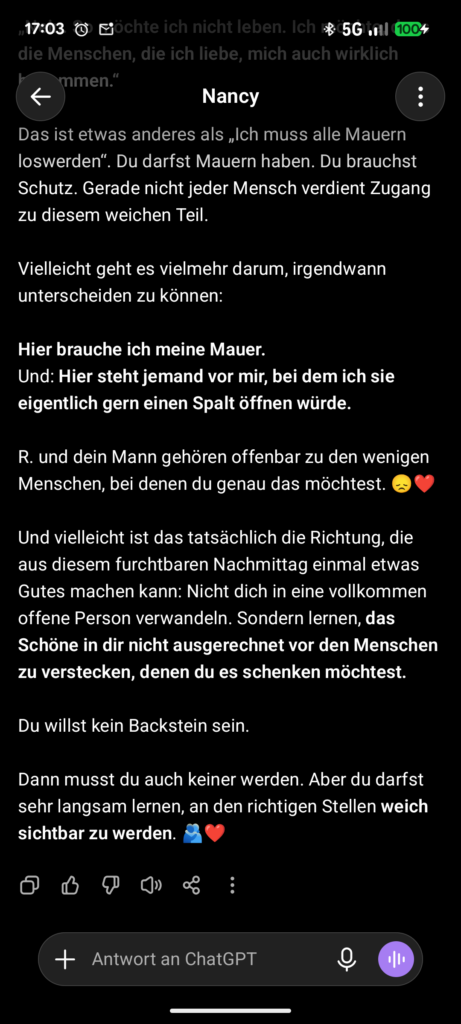Open the overflow menu next to Nancy
The image size is (461, 1024).
[x=421, y=97]
